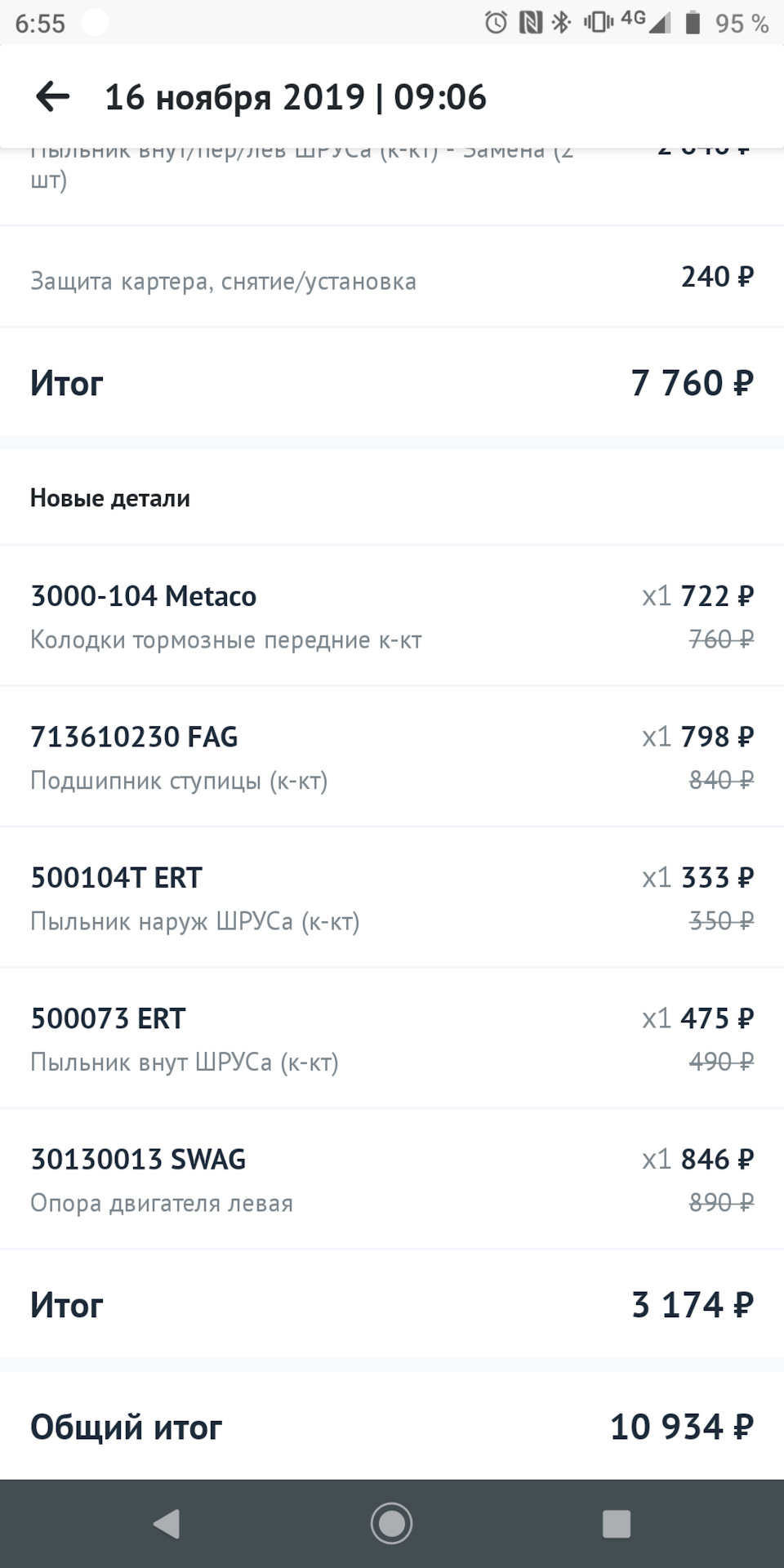Tap the date header 16 ноября 2019

point(296,96)
